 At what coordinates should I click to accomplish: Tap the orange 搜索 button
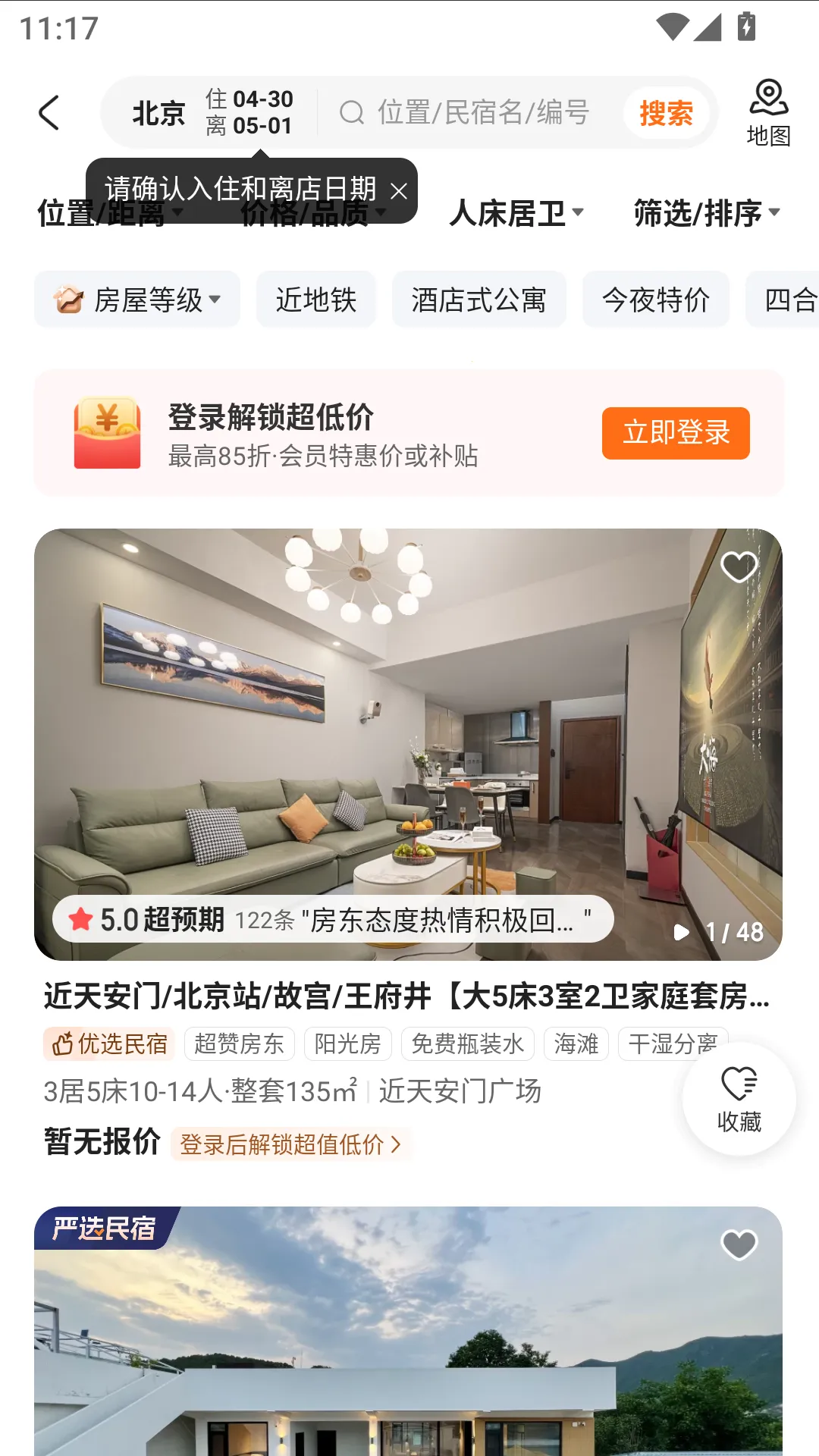tap(666, 114)
